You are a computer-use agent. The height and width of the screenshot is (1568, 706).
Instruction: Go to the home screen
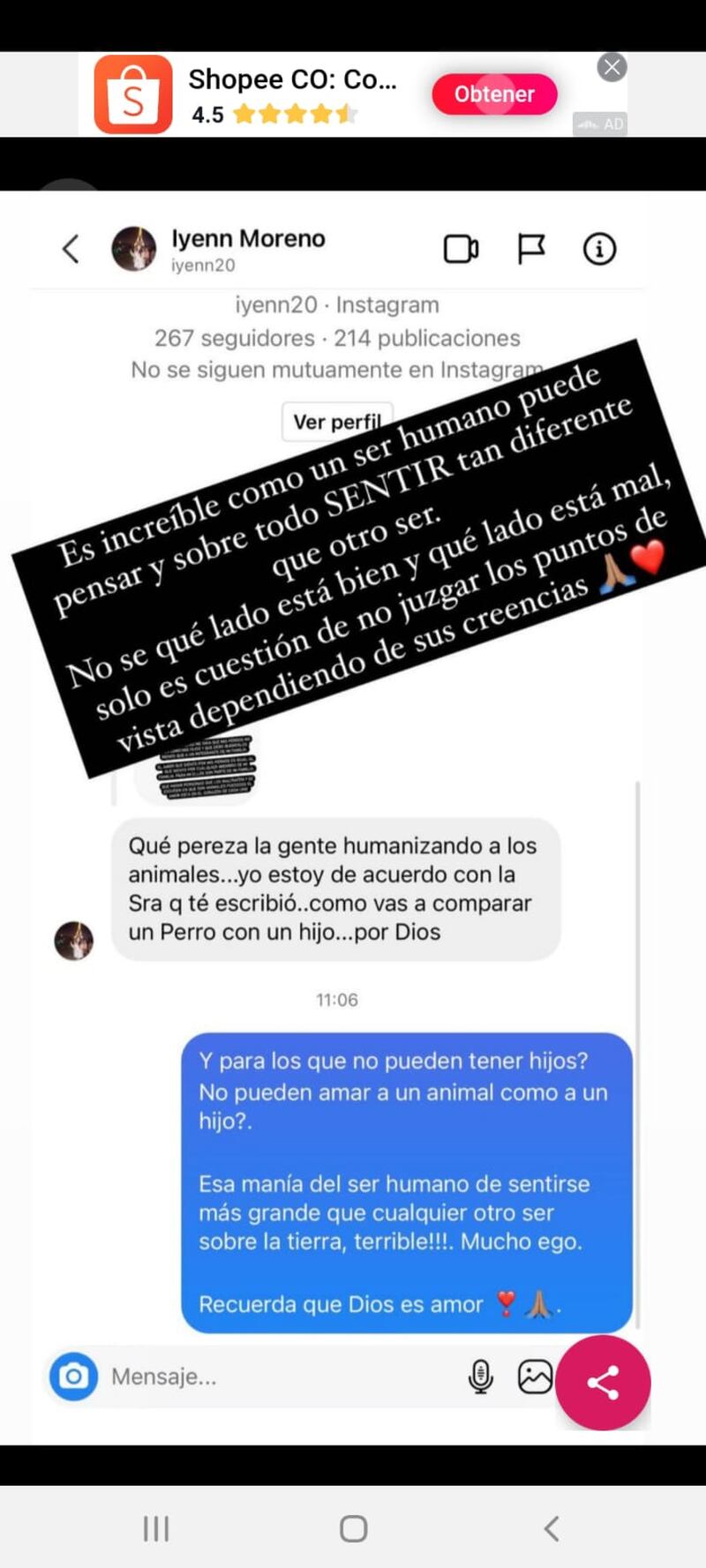tap(353, 1528)
